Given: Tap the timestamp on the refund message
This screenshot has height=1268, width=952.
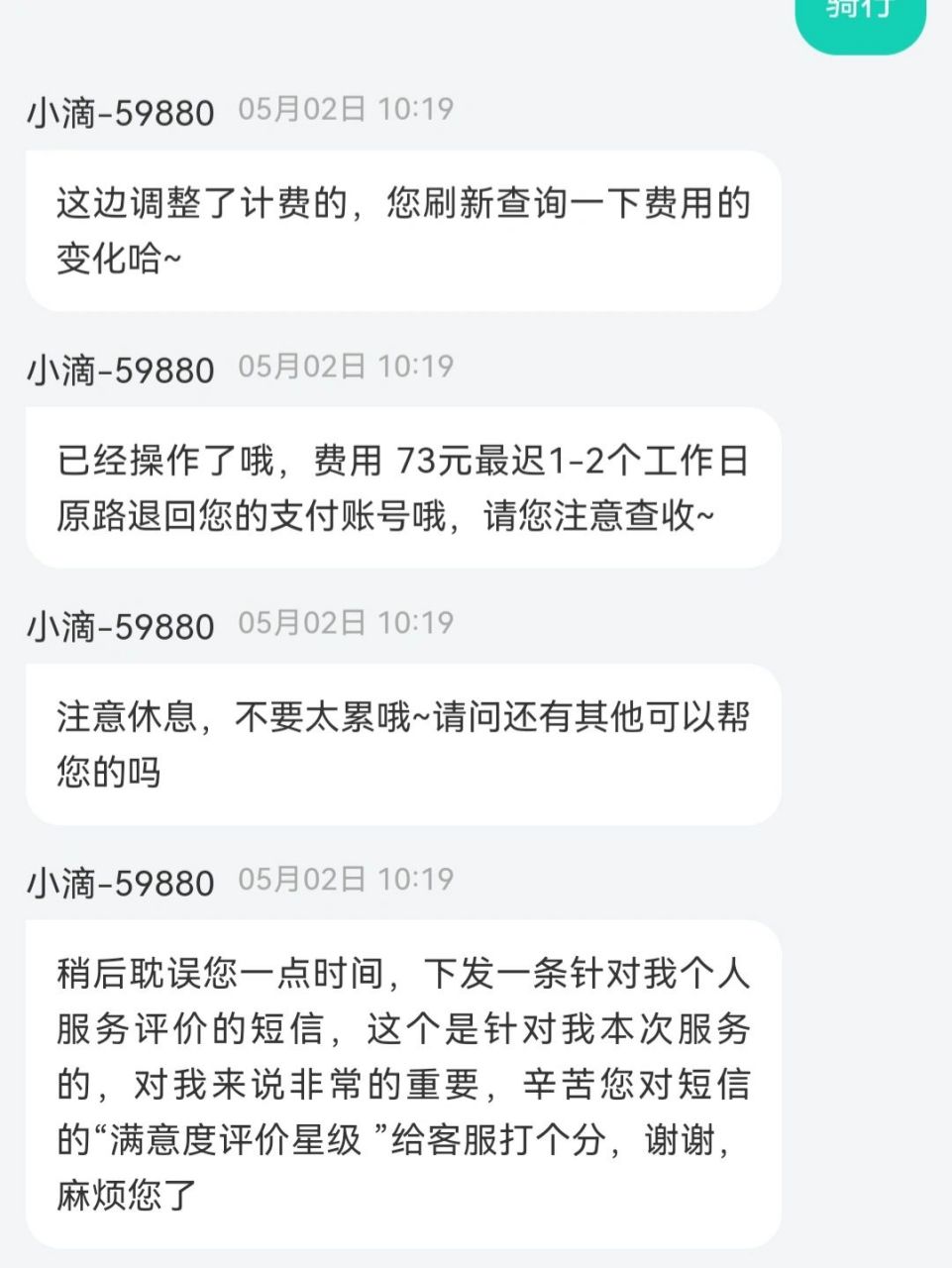Looking at the screenshot, I should point(349,368).
